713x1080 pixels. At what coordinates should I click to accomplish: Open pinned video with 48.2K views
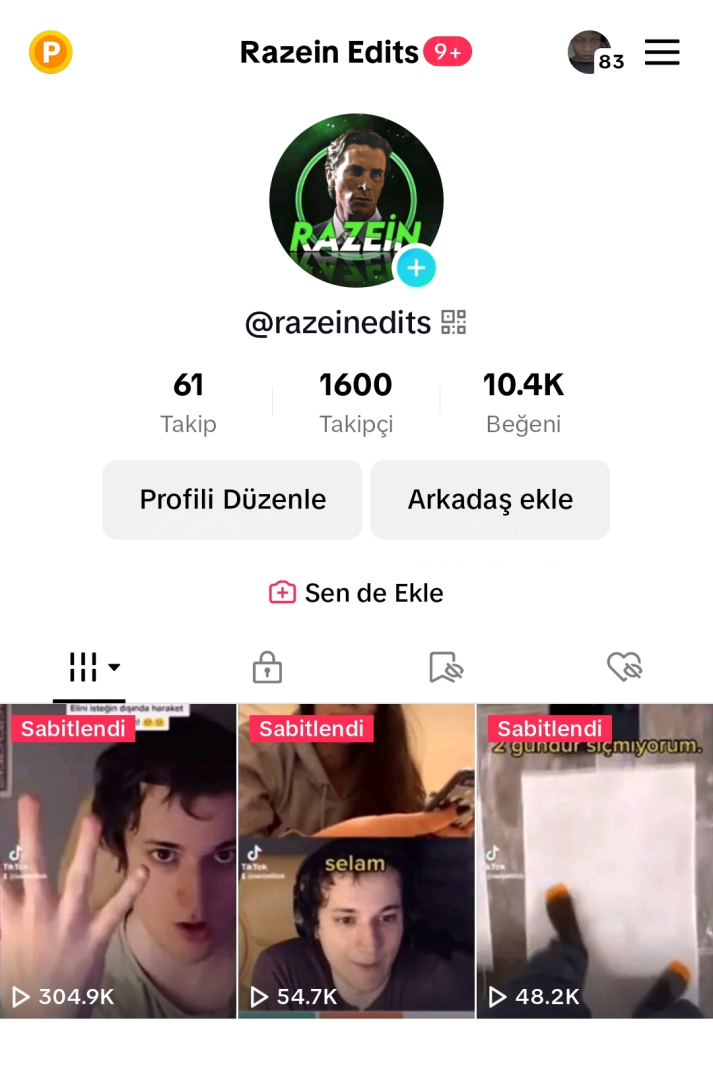point(595,860)
